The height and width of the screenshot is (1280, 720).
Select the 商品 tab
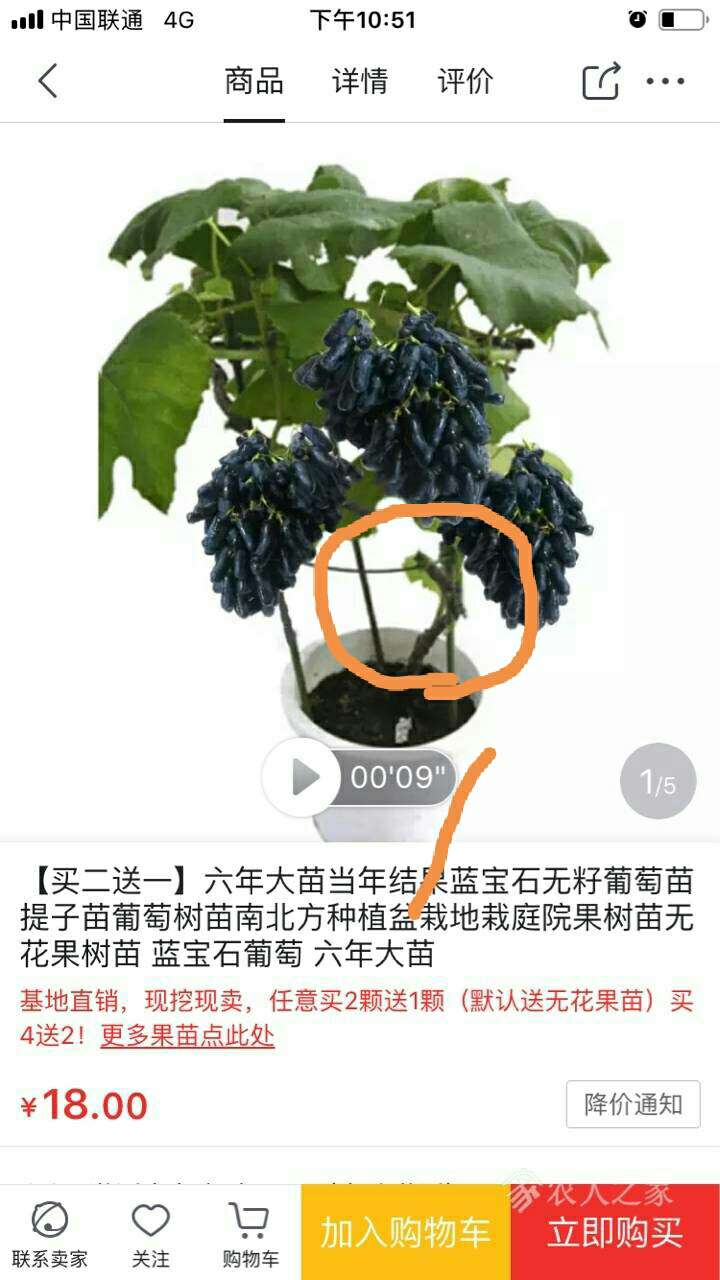254,81
